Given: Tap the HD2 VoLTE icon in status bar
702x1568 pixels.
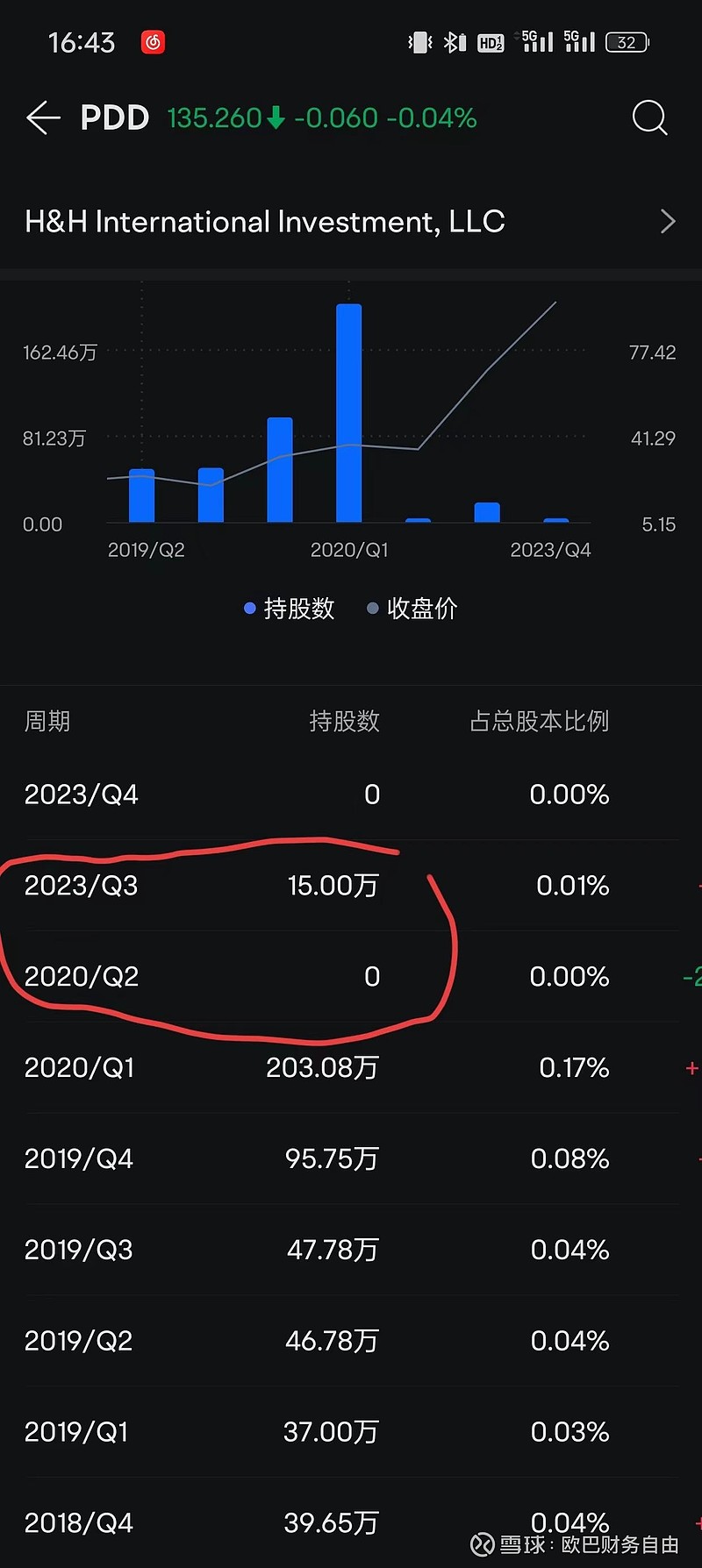Looking at the screenshot, I should (x=490, y=42).
